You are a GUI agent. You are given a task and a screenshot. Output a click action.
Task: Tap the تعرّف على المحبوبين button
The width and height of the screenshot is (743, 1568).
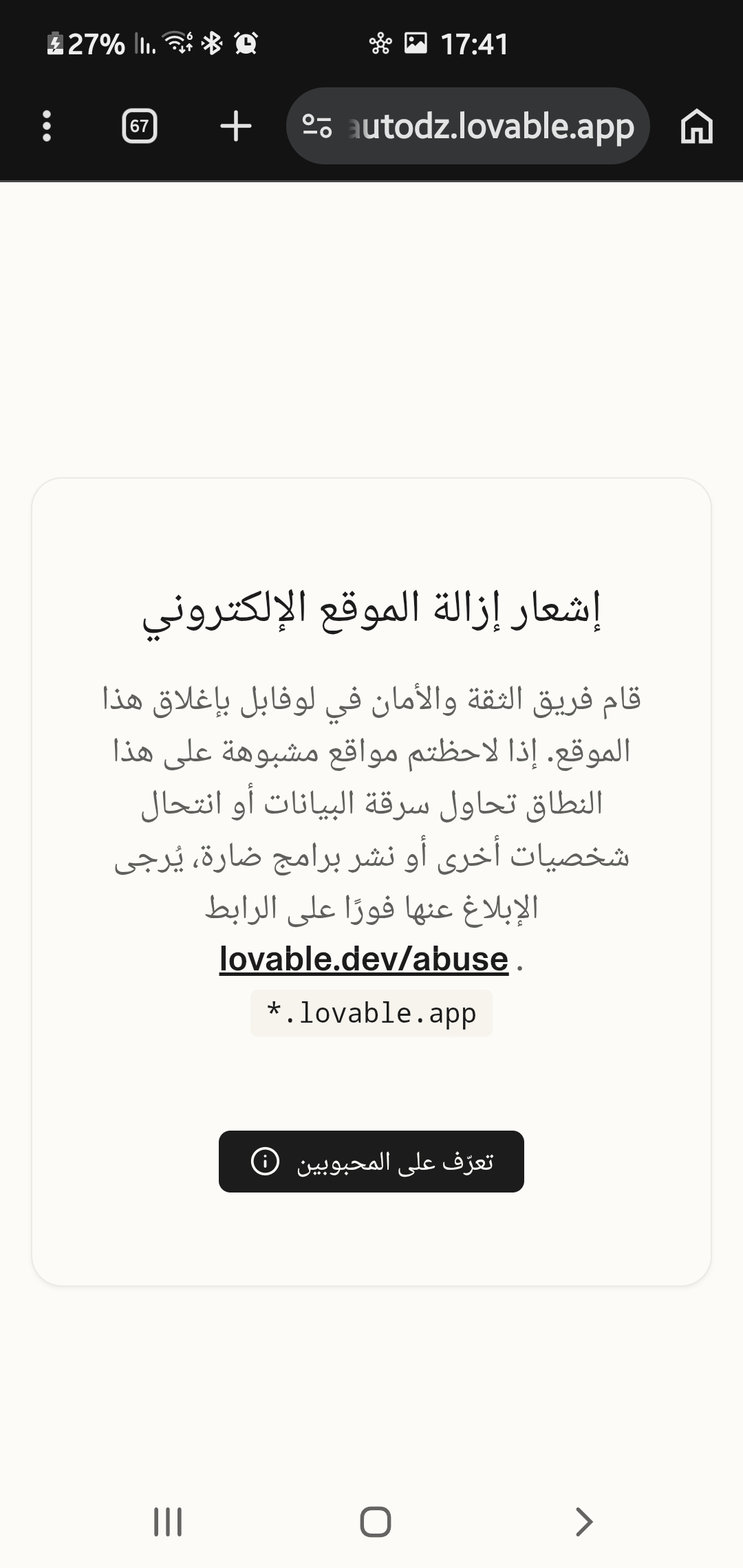click(371, 1162)
